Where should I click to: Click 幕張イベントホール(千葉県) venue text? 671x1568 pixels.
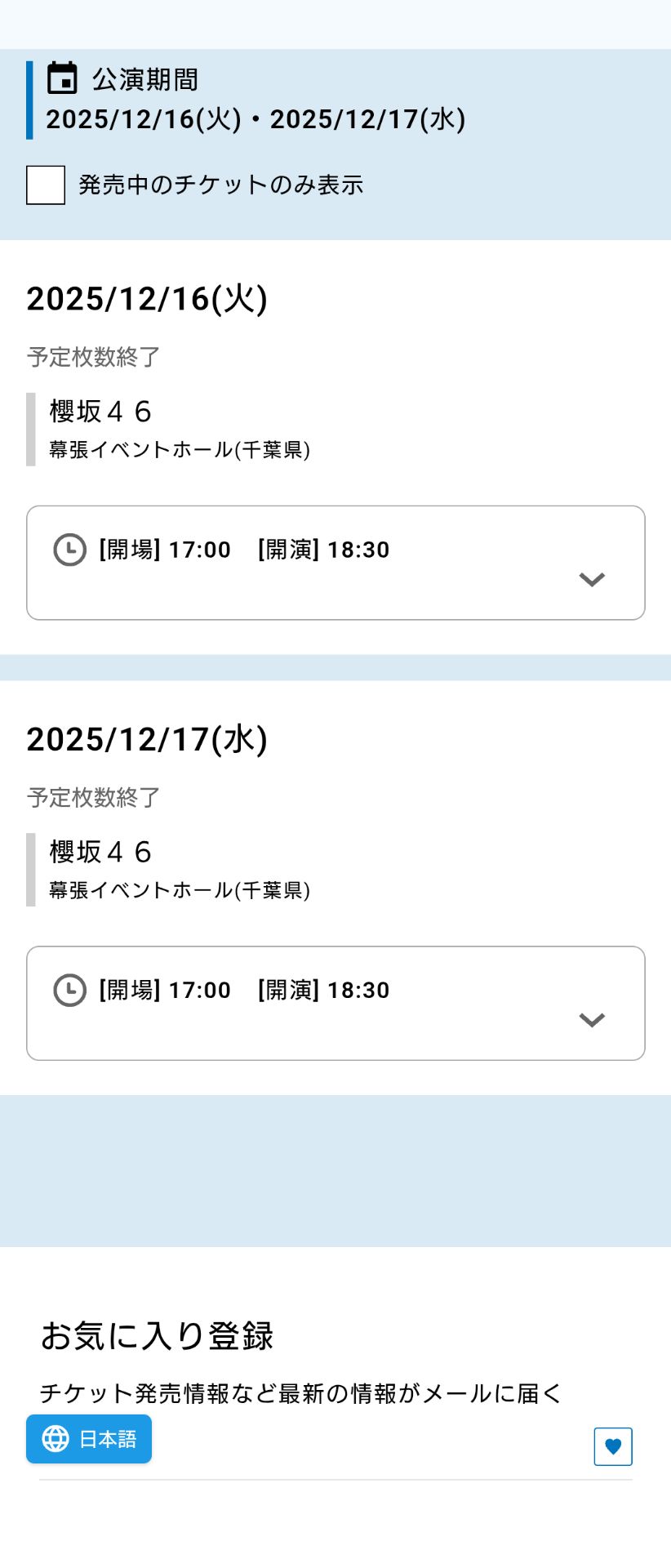click(x=180, y=449)
